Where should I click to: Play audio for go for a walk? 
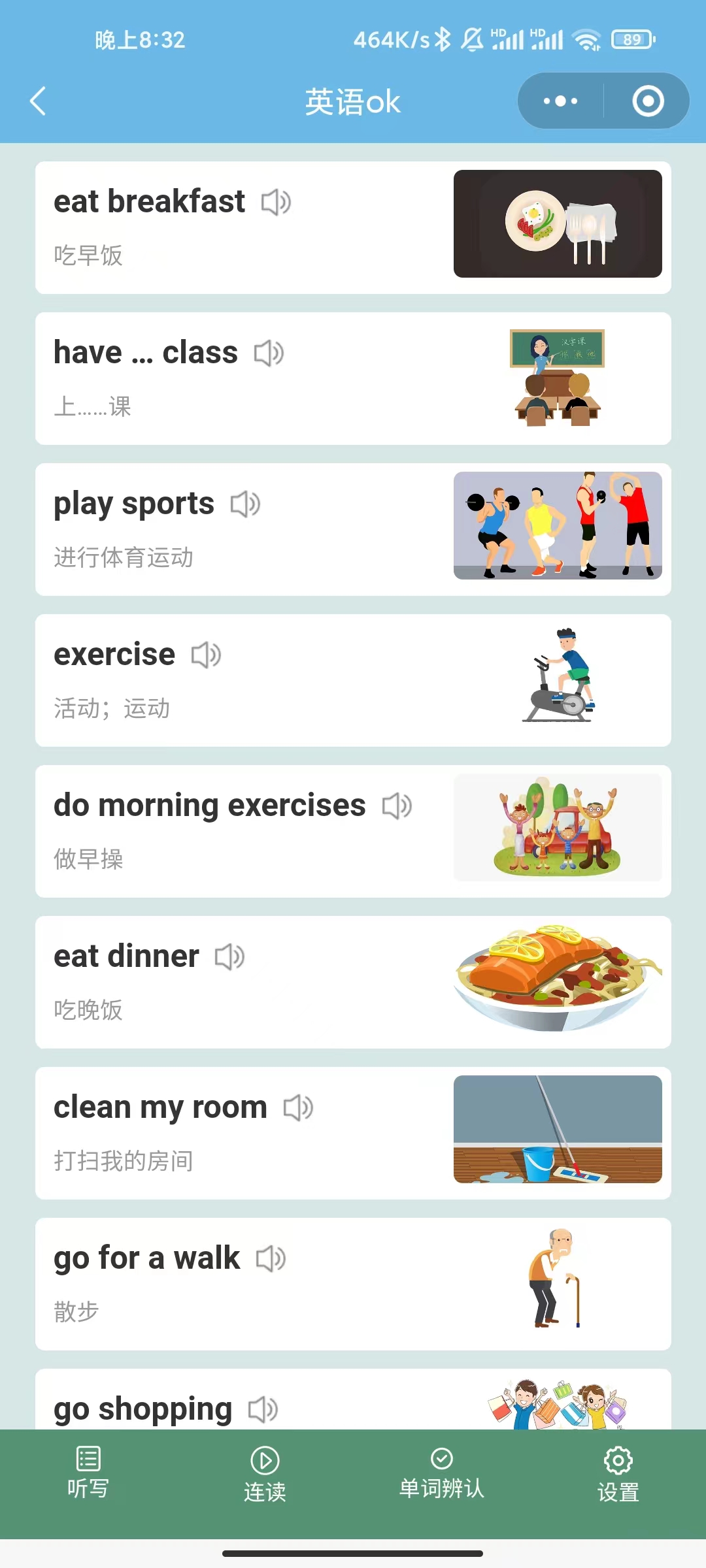click(x=271, y=1259)
